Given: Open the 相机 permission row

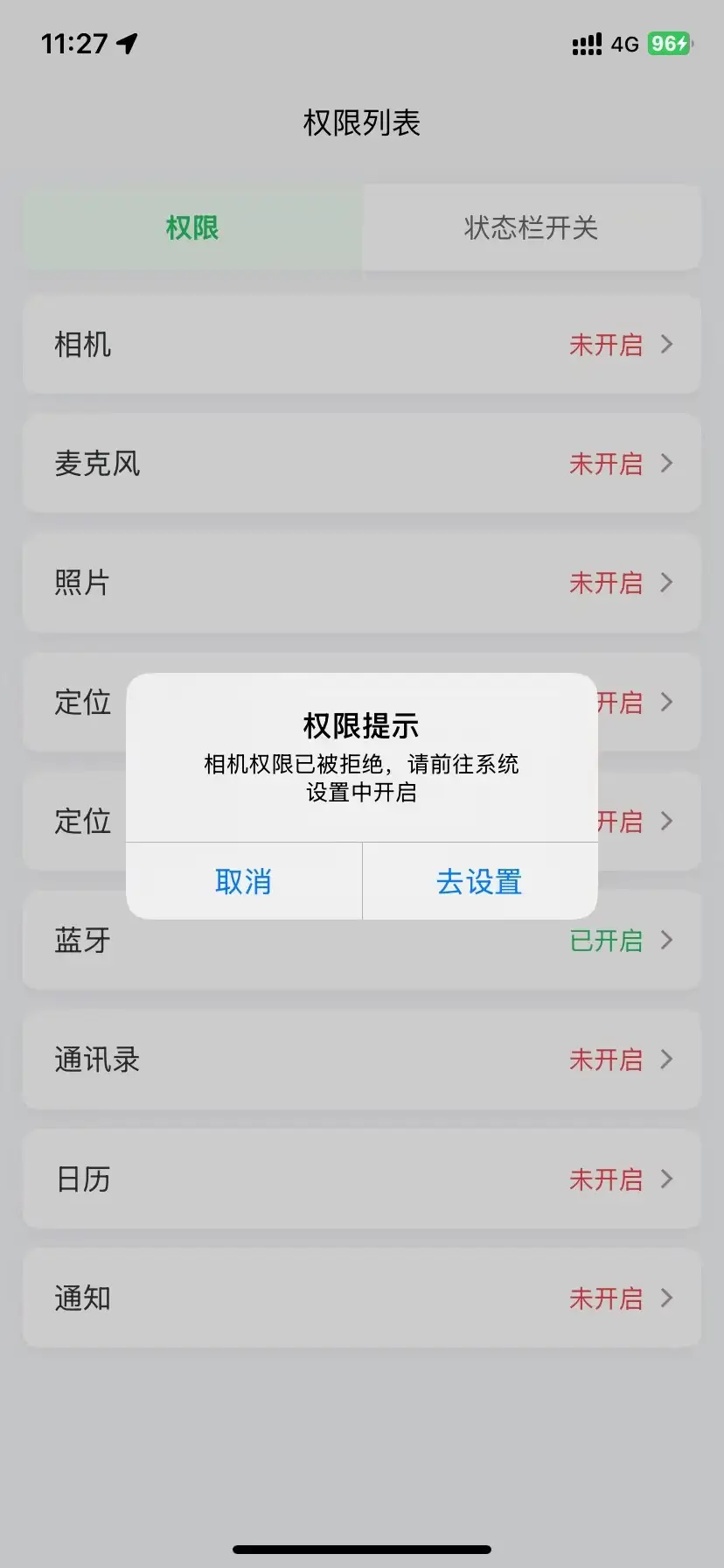Looking at the screenshot, I should click(x=361, y=345).
